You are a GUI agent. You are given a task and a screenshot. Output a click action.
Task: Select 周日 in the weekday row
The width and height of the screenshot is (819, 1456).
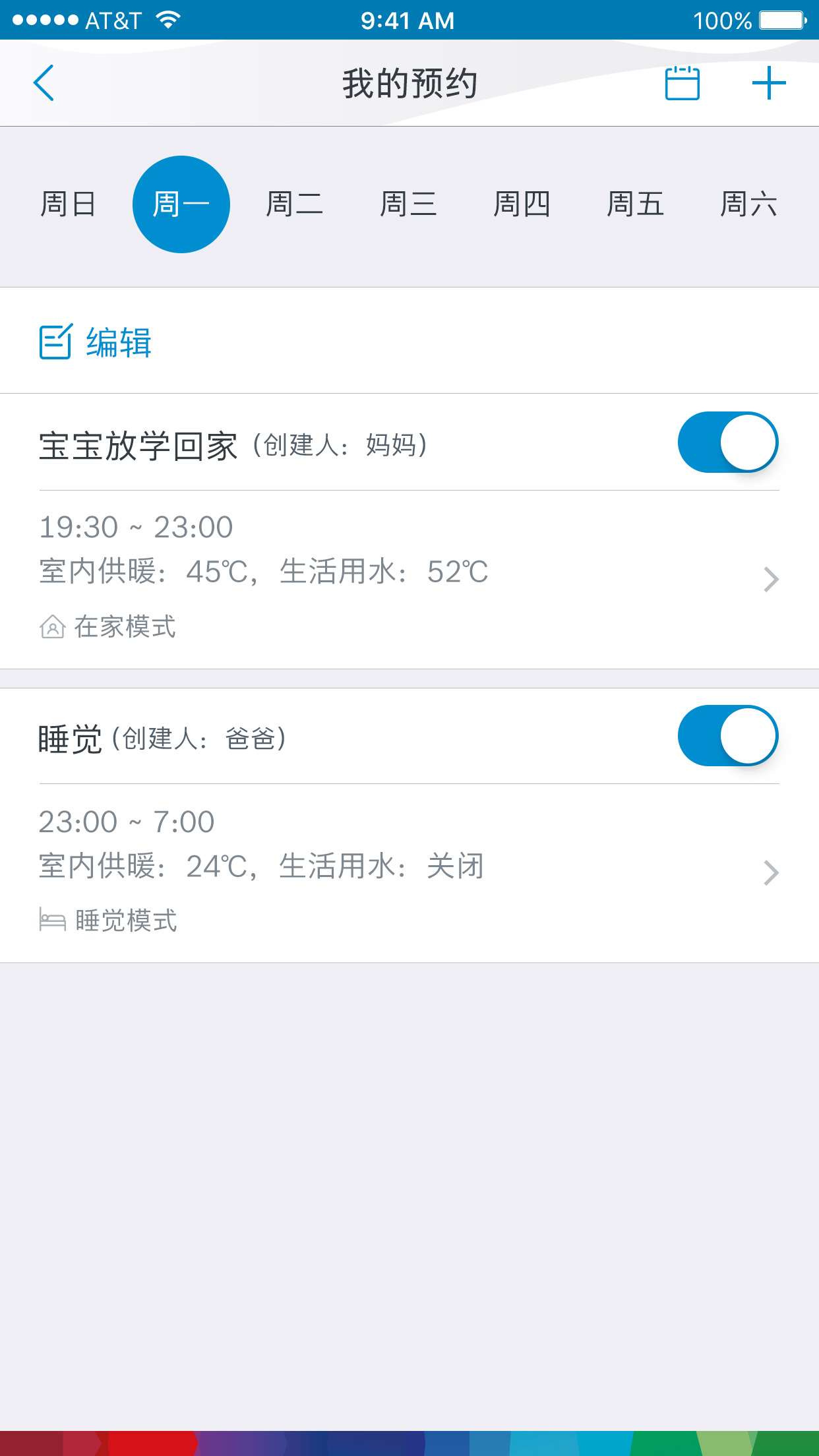pos(69,203)
